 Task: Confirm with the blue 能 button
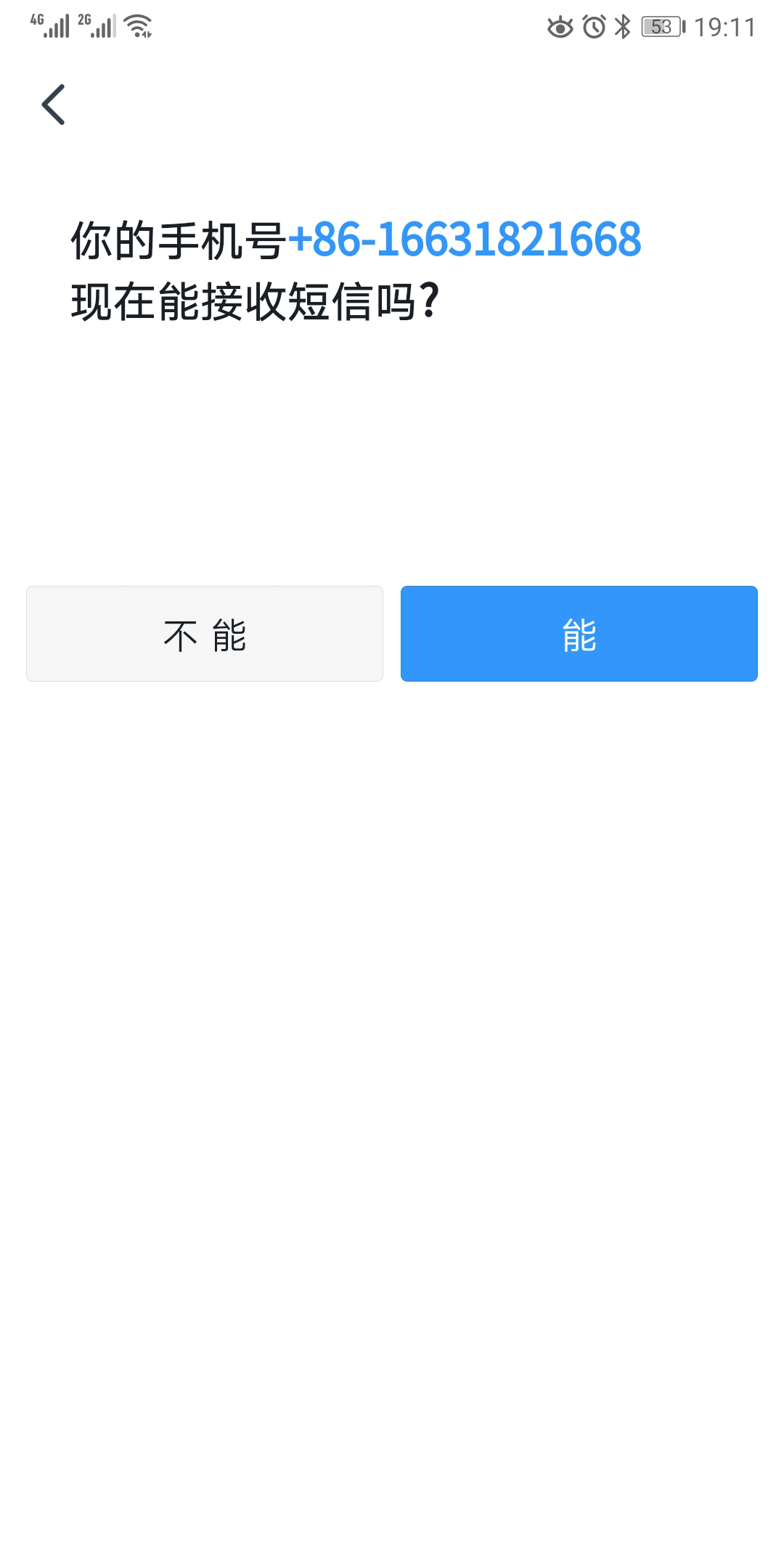579,634
